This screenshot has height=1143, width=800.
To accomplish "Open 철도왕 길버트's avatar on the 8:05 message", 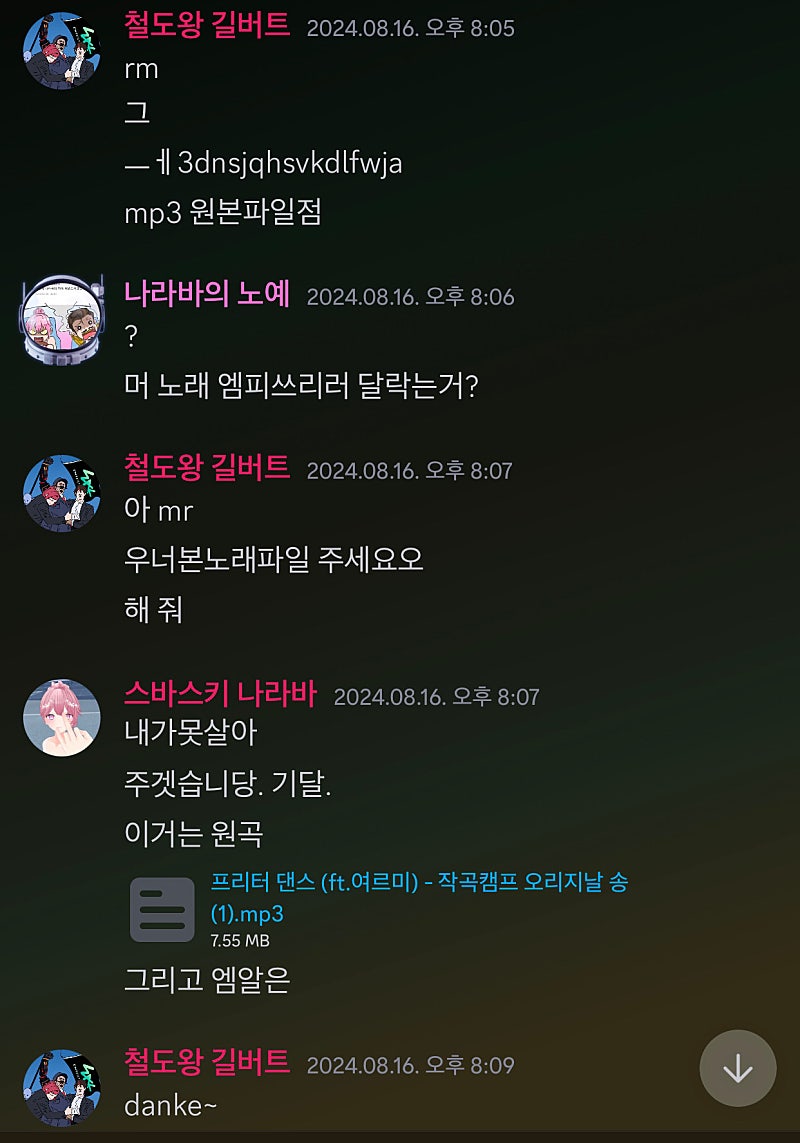I will [x=62, y=50].
